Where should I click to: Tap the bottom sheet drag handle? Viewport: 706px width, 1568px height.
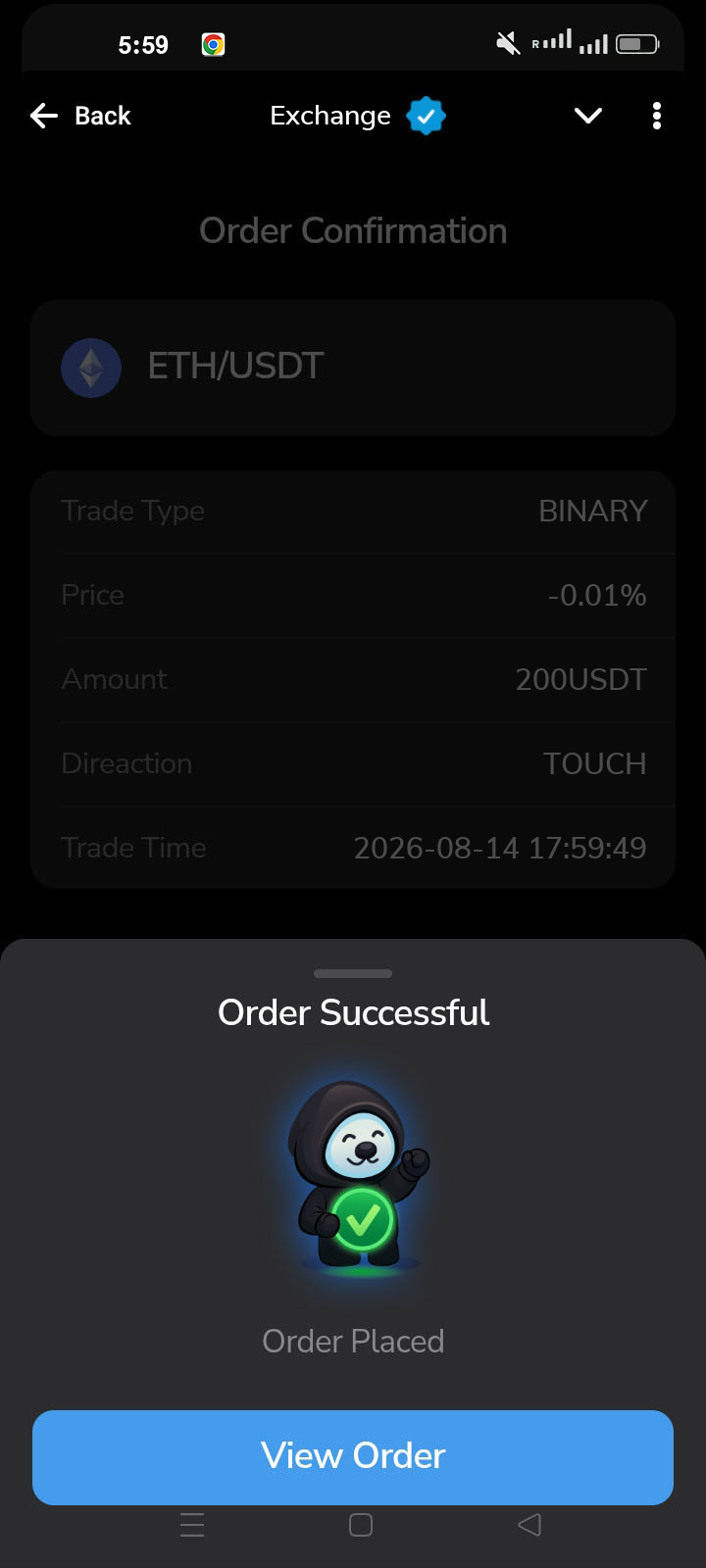coord(353,973)
